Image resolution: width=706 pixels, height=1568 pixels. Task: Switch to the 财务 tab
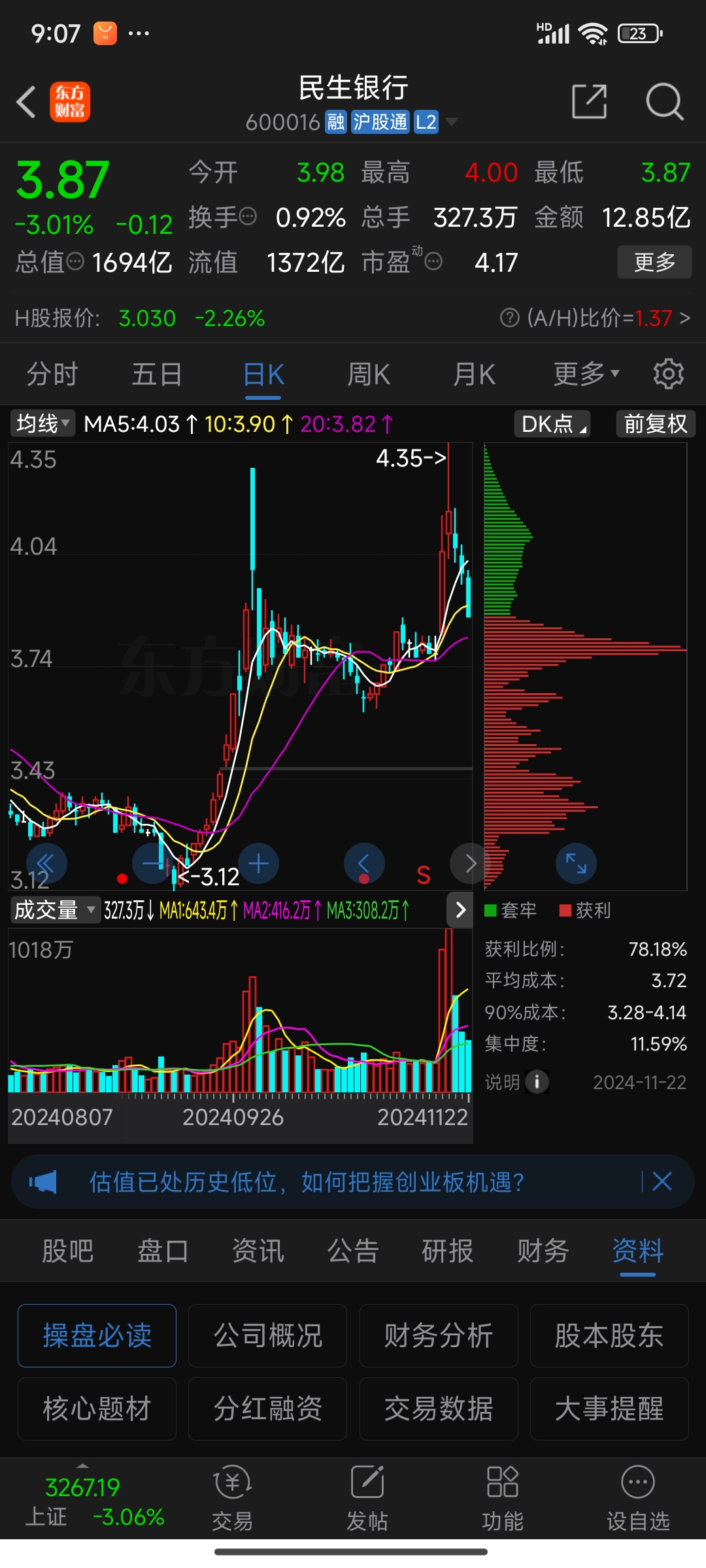(543, 1251)
